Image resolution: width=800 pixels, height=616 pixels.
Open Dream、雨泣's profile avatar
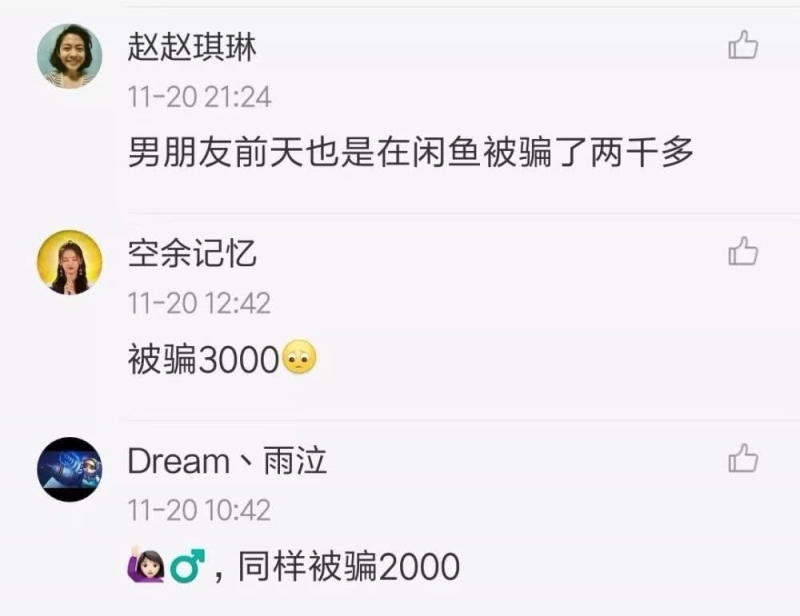[70, 469]
